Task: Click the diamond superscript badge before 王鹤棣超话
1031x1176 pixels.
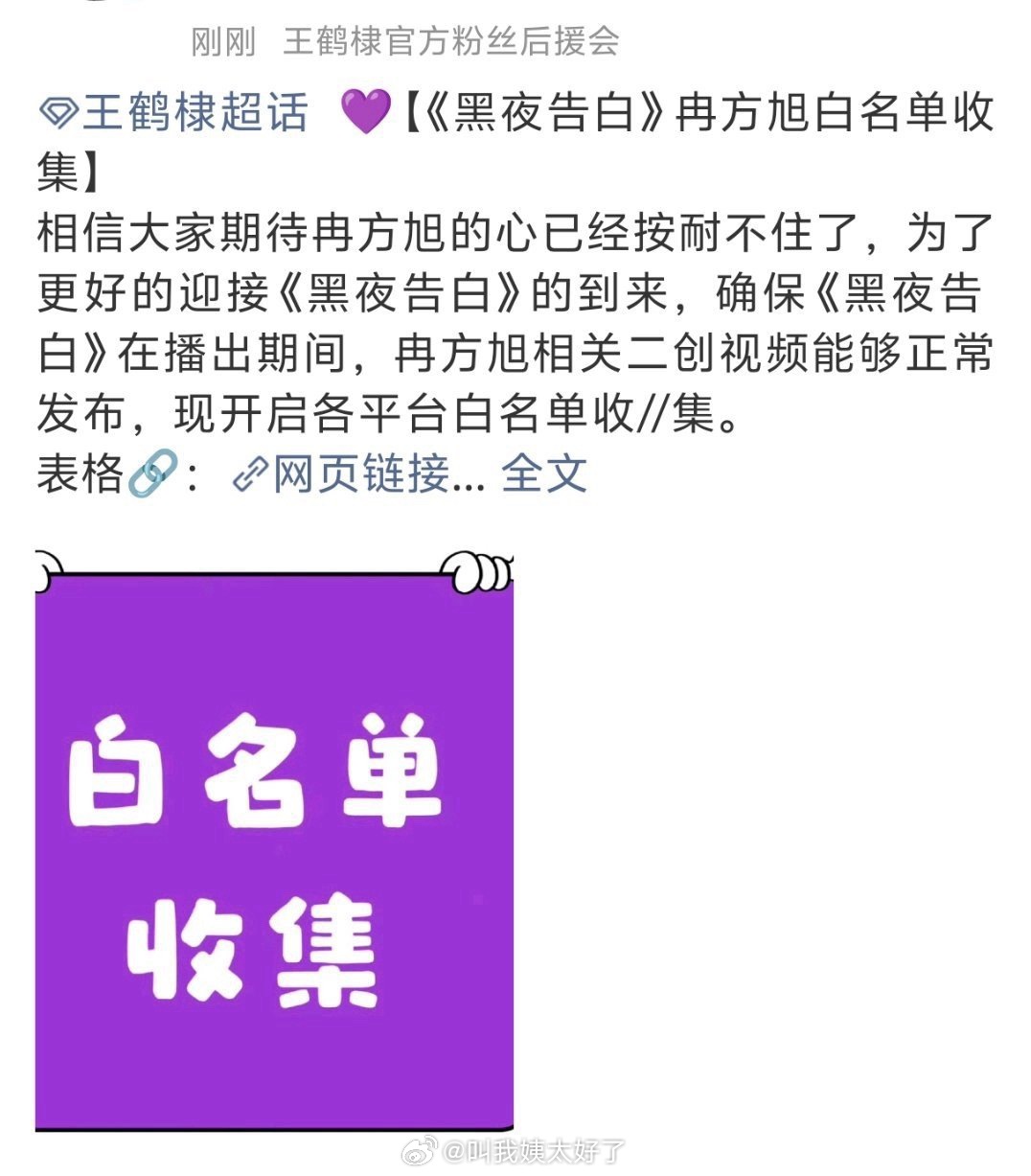Action: (59, 112)
